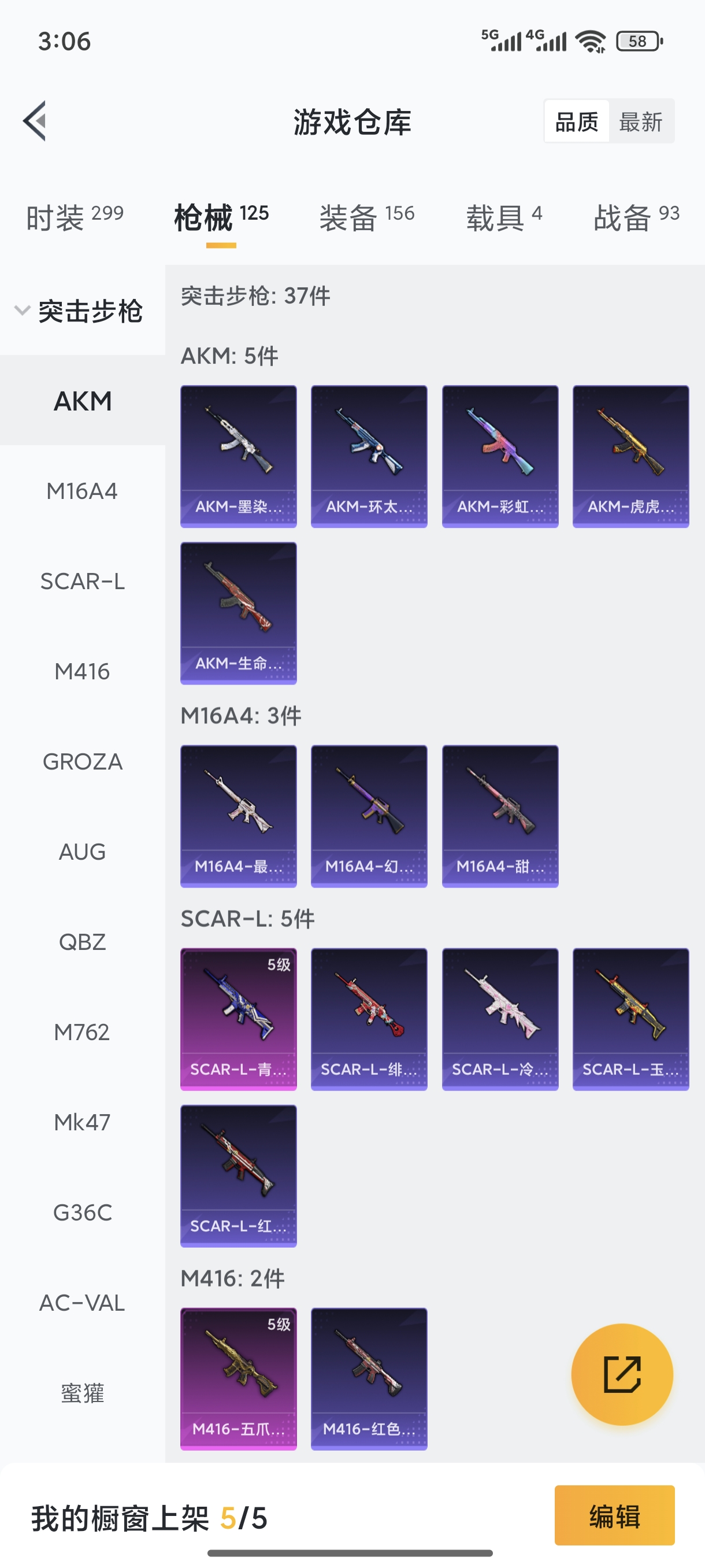Viewport: 705px width, 1568px height.
Task: Sort by 品质
Action: 577,122
